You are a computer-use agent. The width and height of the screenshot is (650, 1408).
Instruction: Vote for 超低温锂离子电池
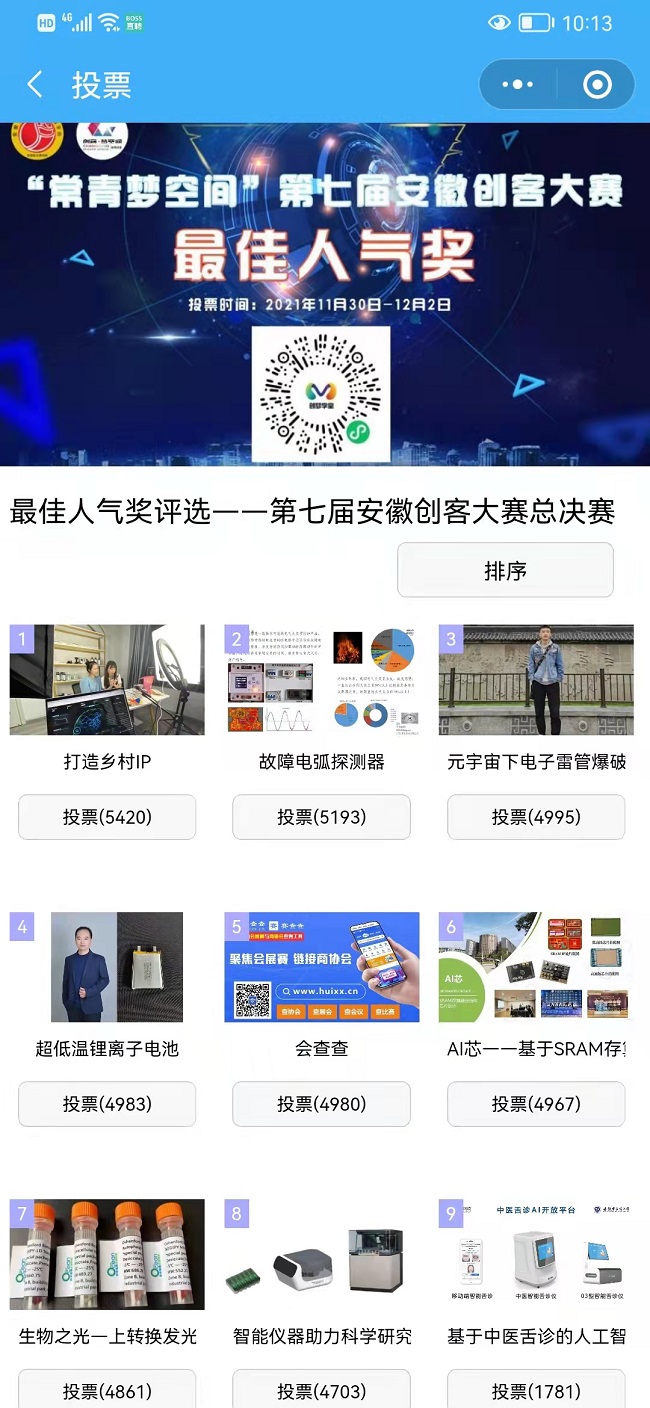(107, 1104)
